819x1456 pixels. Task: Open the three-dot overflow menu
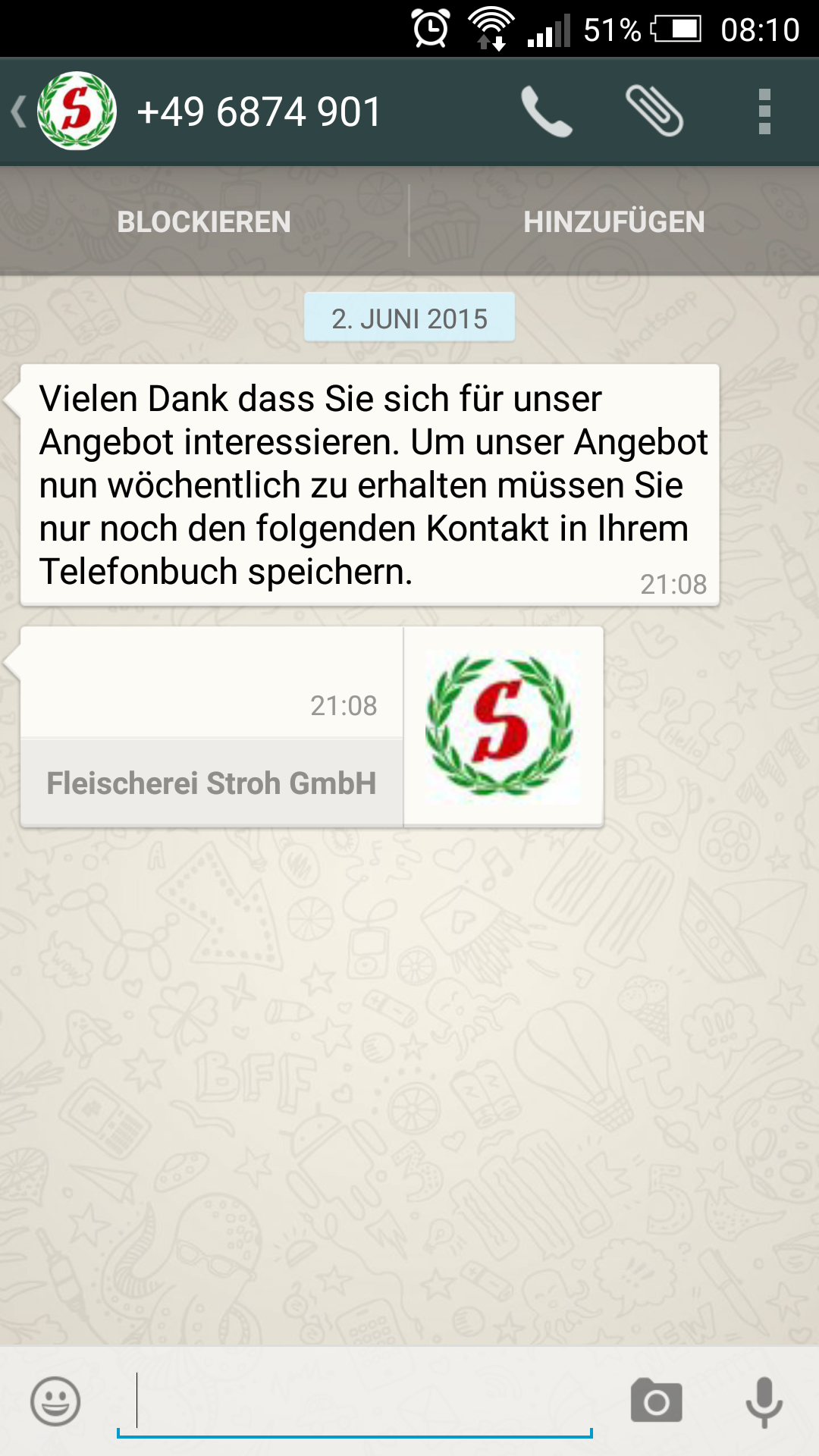click(764, 112)
